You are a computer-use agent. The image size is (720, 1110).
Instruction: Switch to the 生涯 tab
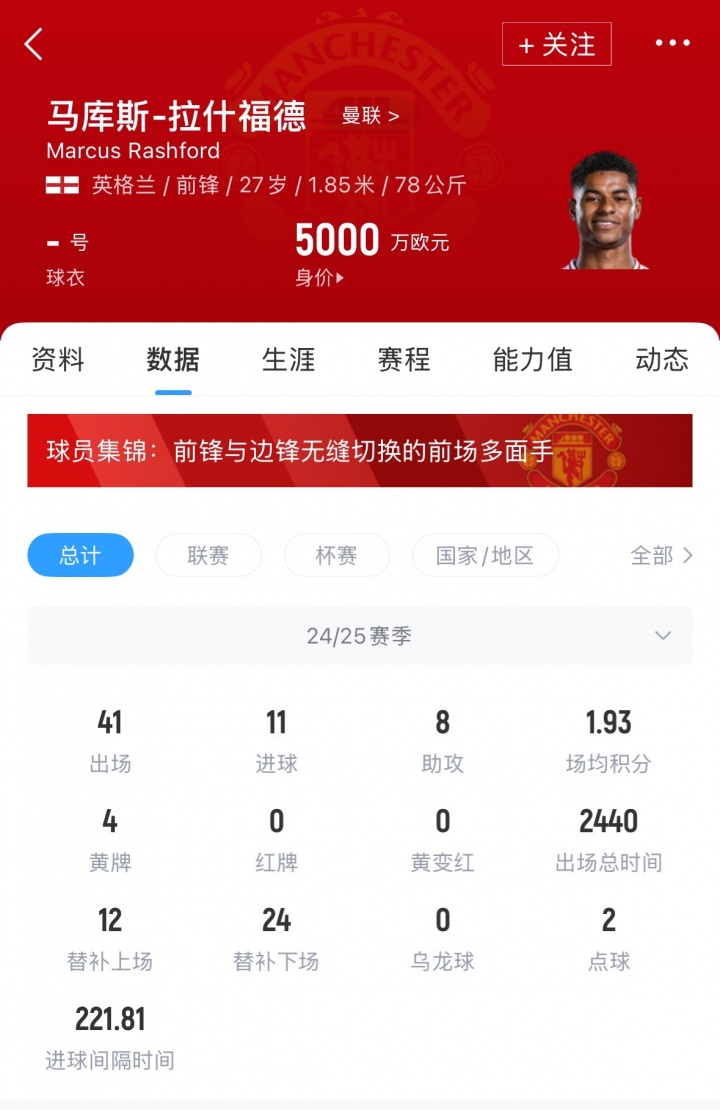pyautogui.click(x=288, y=360)
